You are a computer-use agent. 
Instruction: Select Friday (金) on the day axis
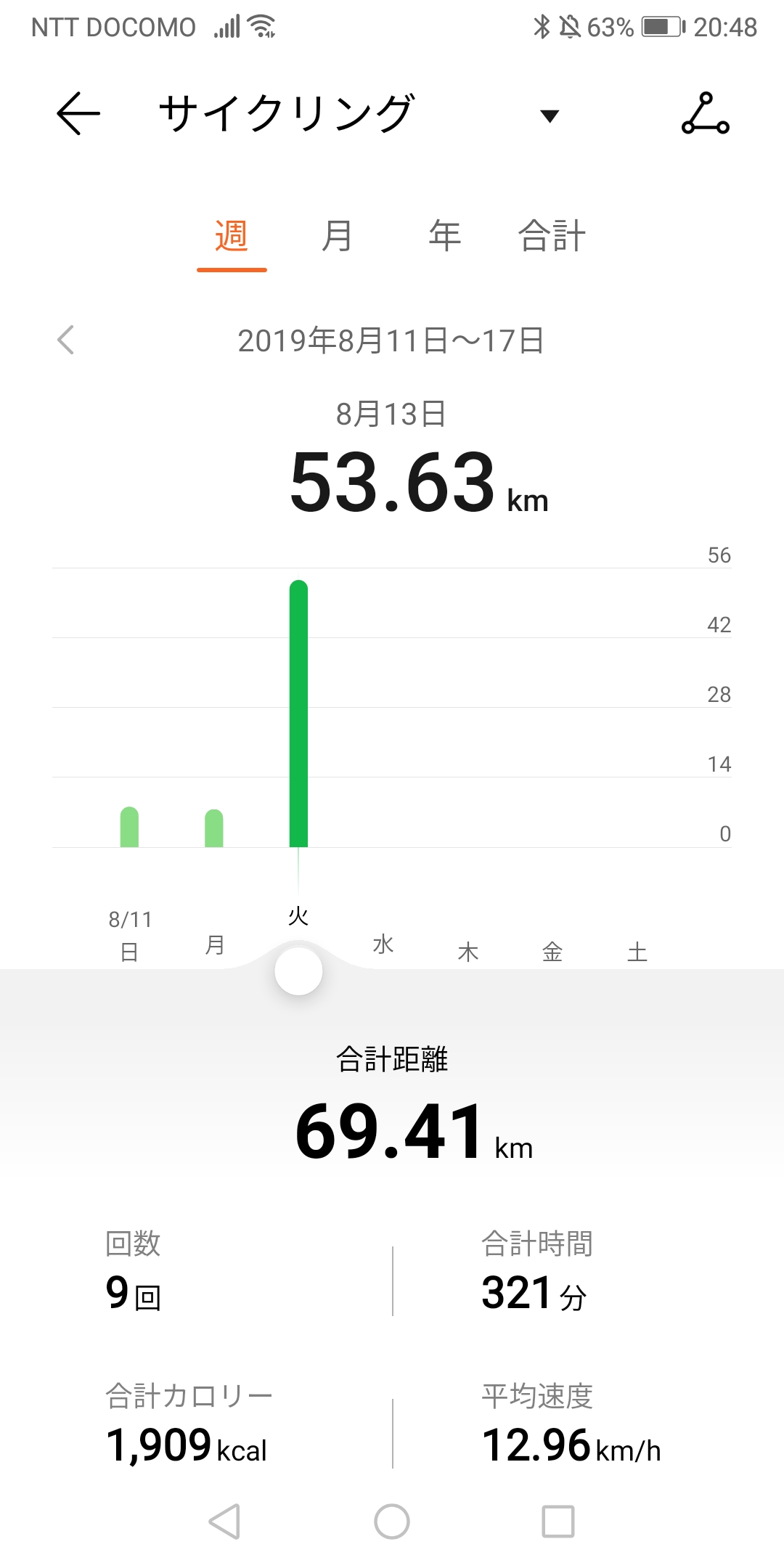(x=552, y=951)
